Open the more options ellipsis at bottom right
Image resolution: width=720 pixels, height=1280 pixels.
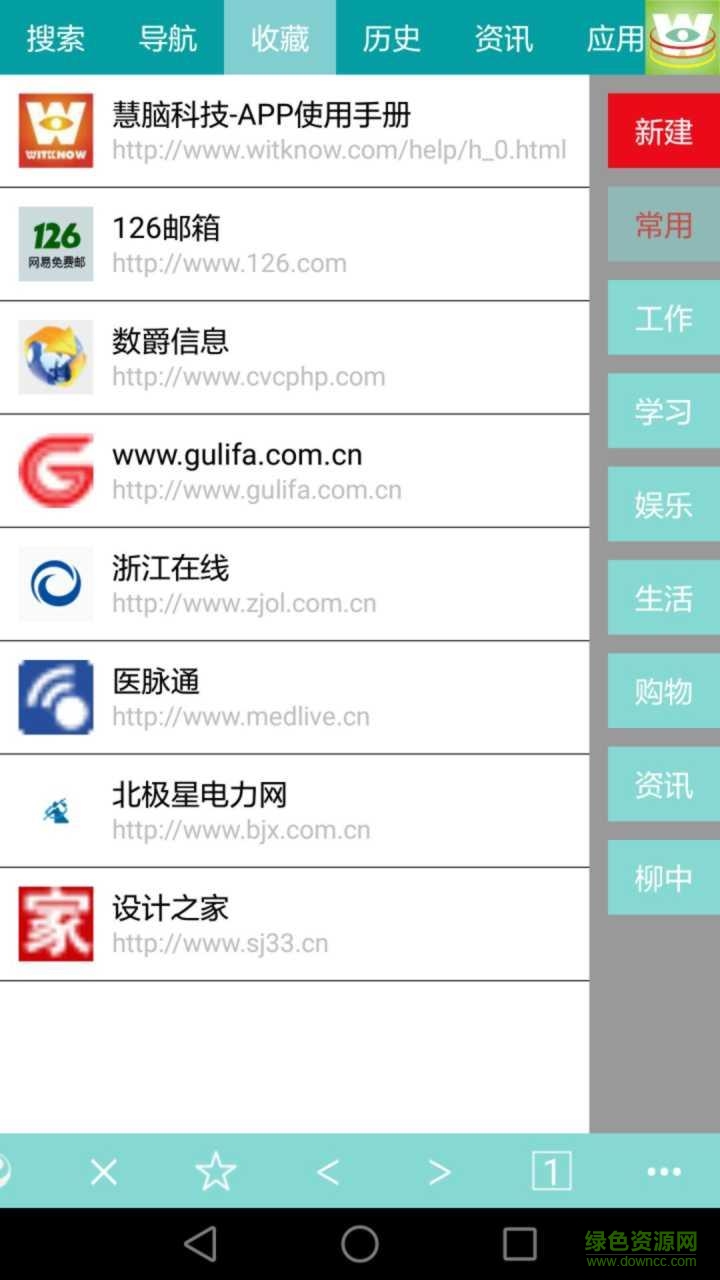[663, 1172]
